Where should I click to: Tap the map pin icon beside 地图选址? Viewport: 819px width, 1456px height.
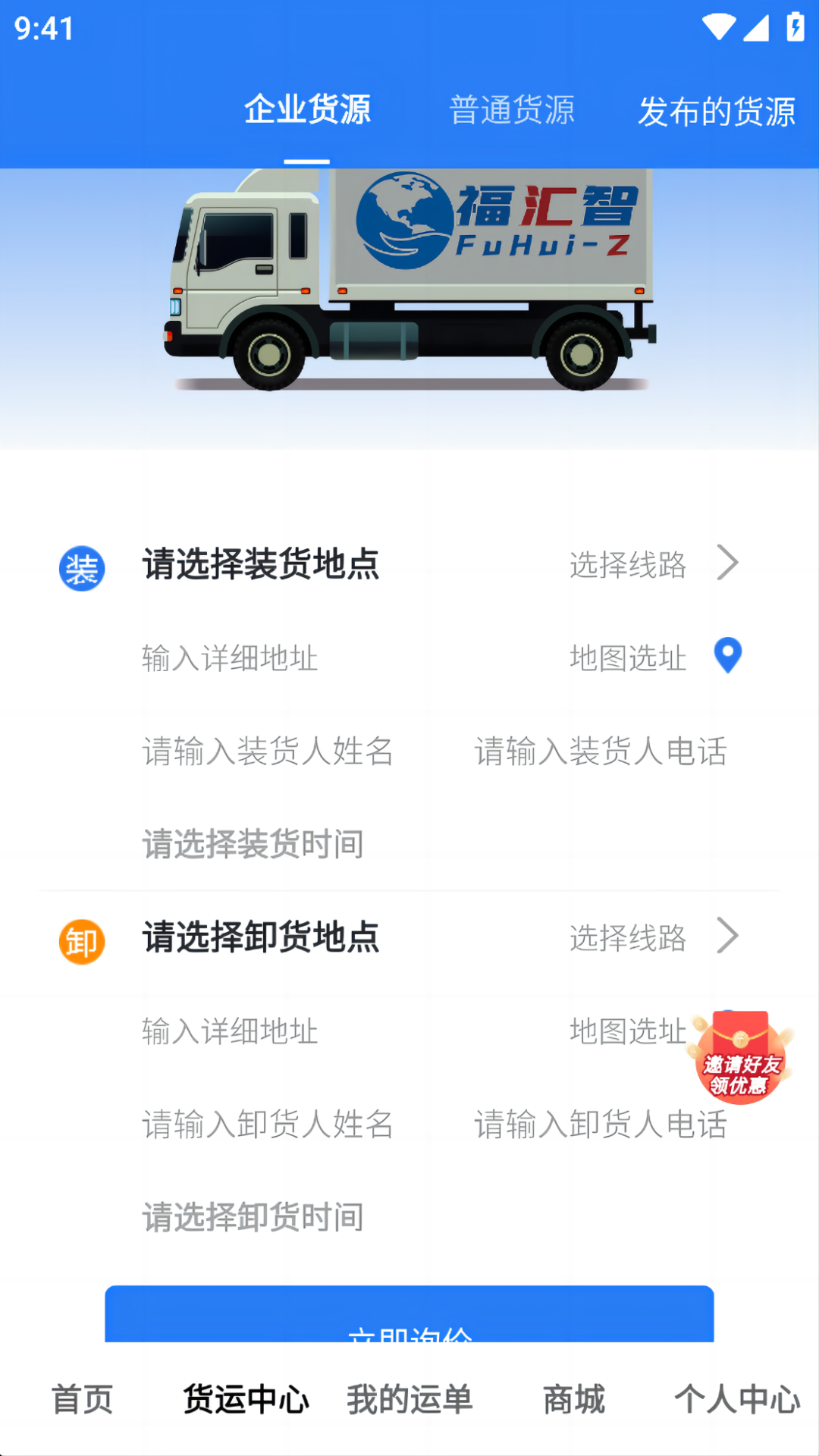point(726,657)
